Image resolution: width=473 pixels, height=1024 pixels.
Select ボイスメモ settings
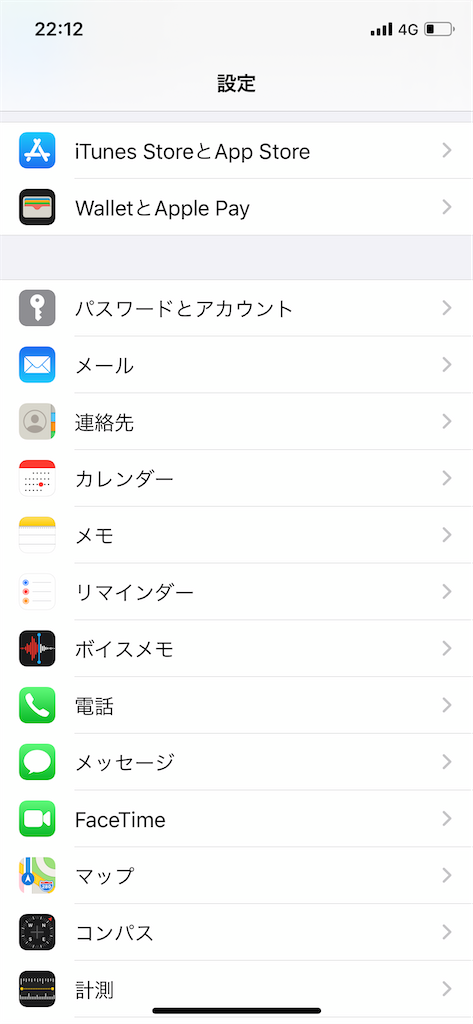pyautogui.click(x=236, y=648)
